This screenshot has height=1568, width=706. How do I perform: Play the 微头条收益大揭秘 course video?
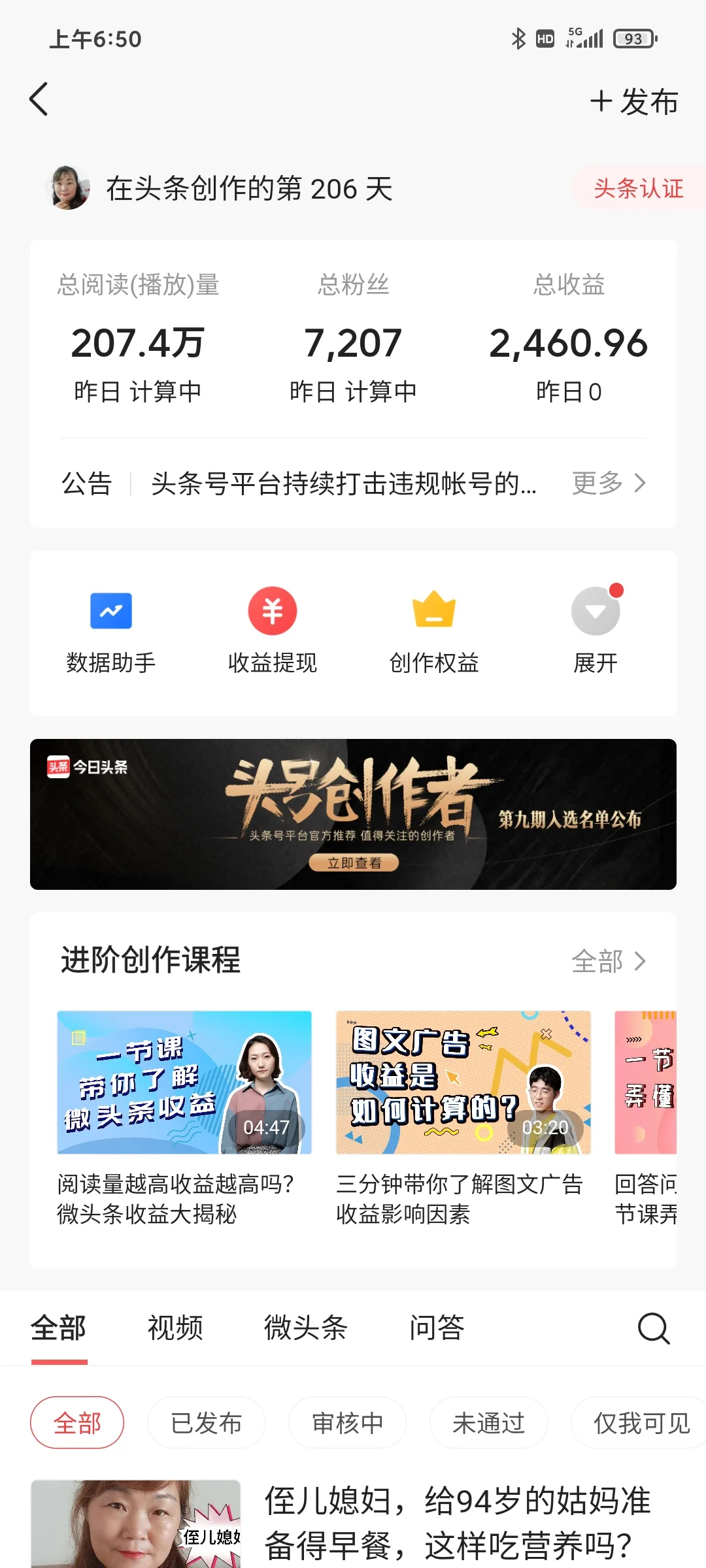(184, 1083)
